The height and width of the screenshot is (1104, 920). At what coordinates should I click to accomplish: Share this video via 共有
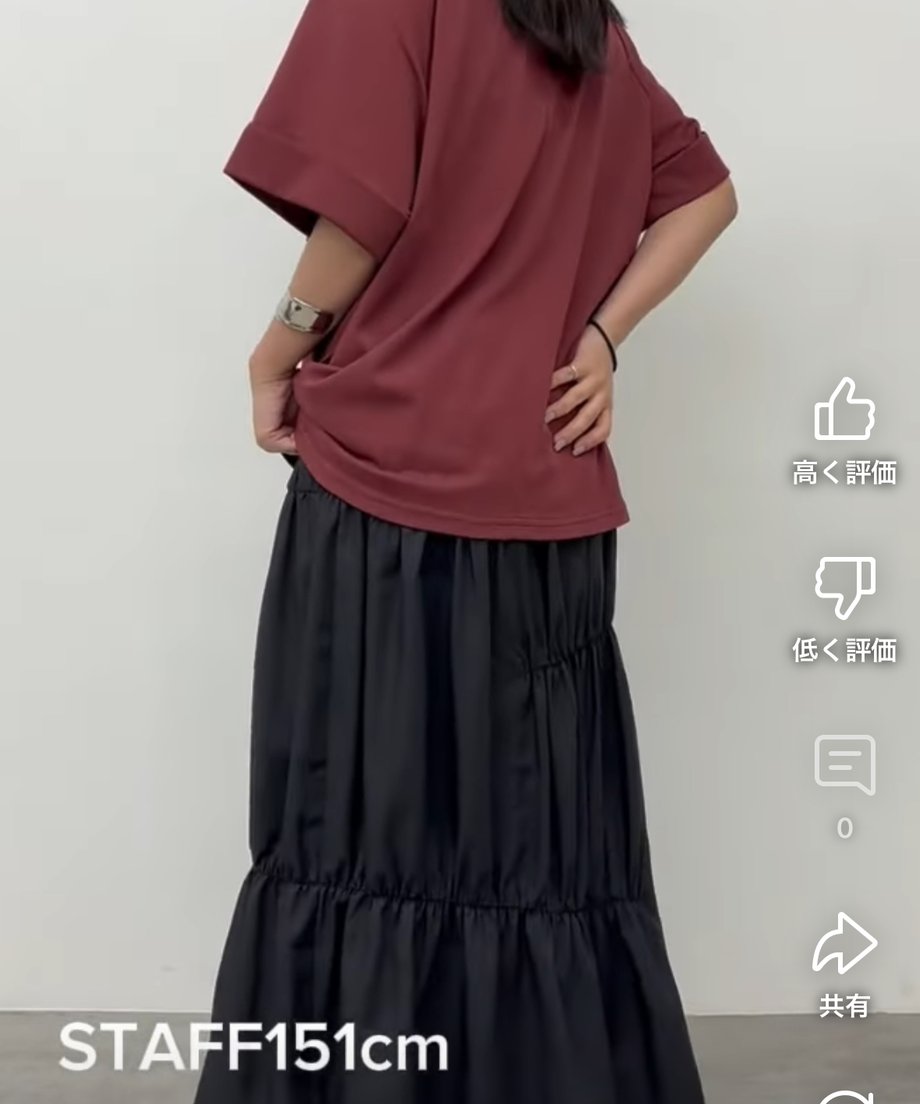coord(844,944)
